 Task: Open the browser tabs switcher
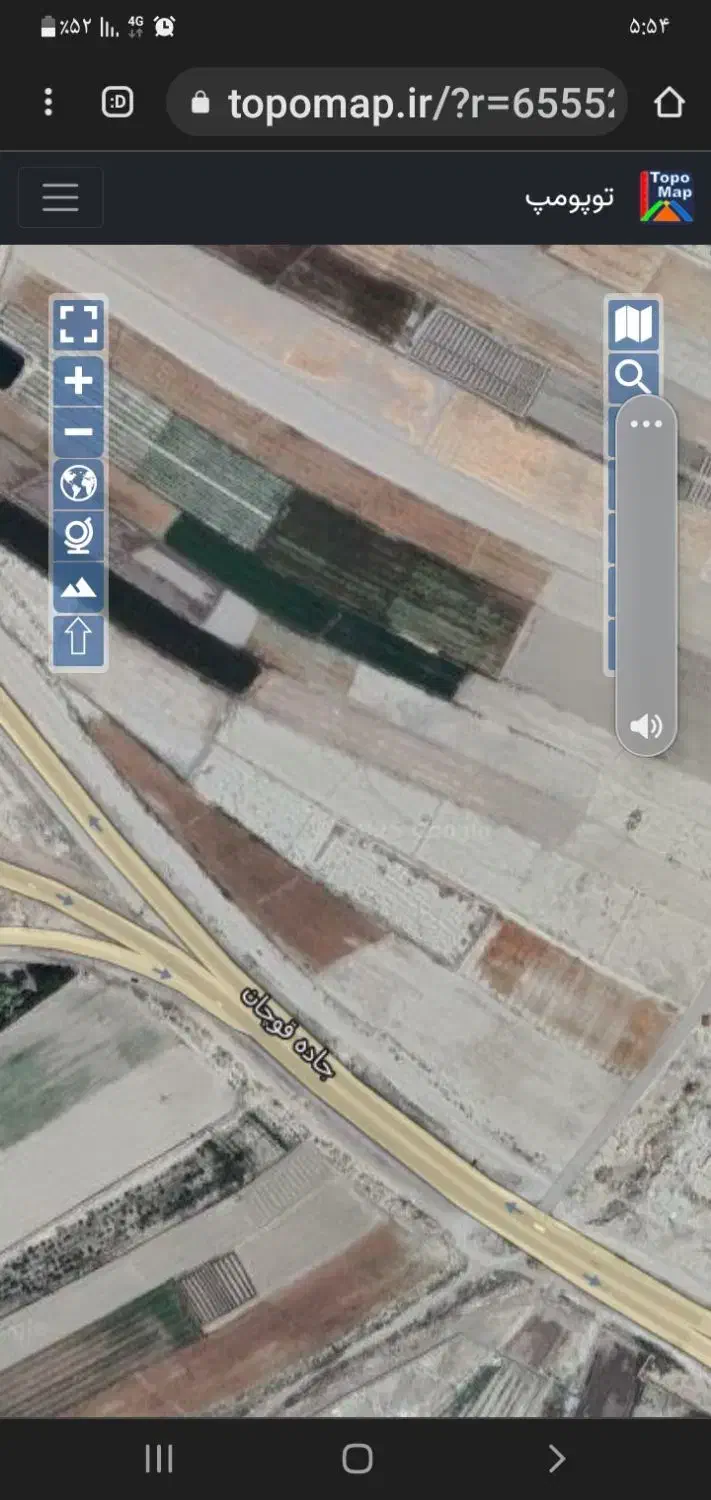pos(118,102)
